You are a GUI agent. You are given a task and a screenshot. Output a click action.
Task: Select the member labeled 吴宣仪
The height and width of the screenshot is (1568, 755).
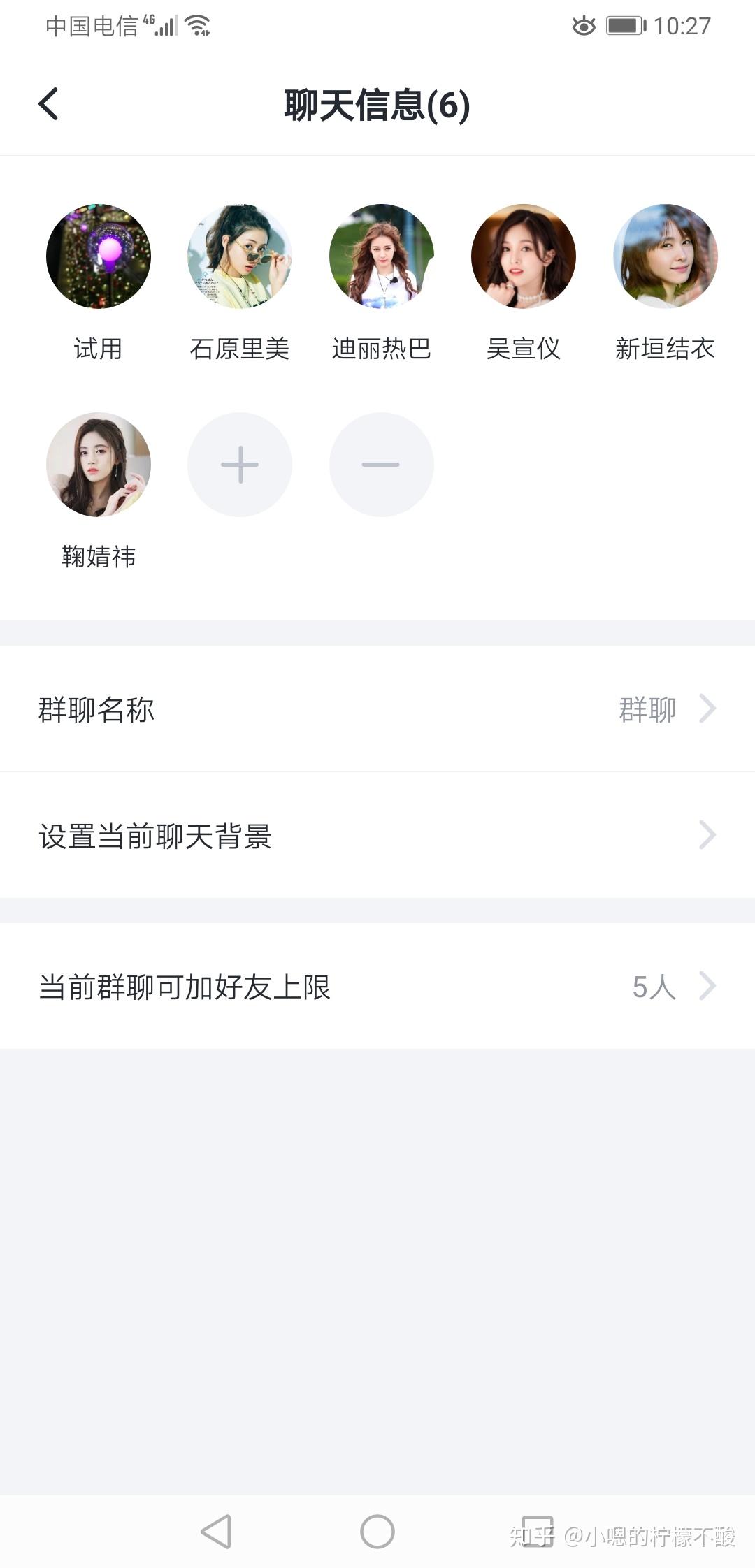tap(524, 256)
